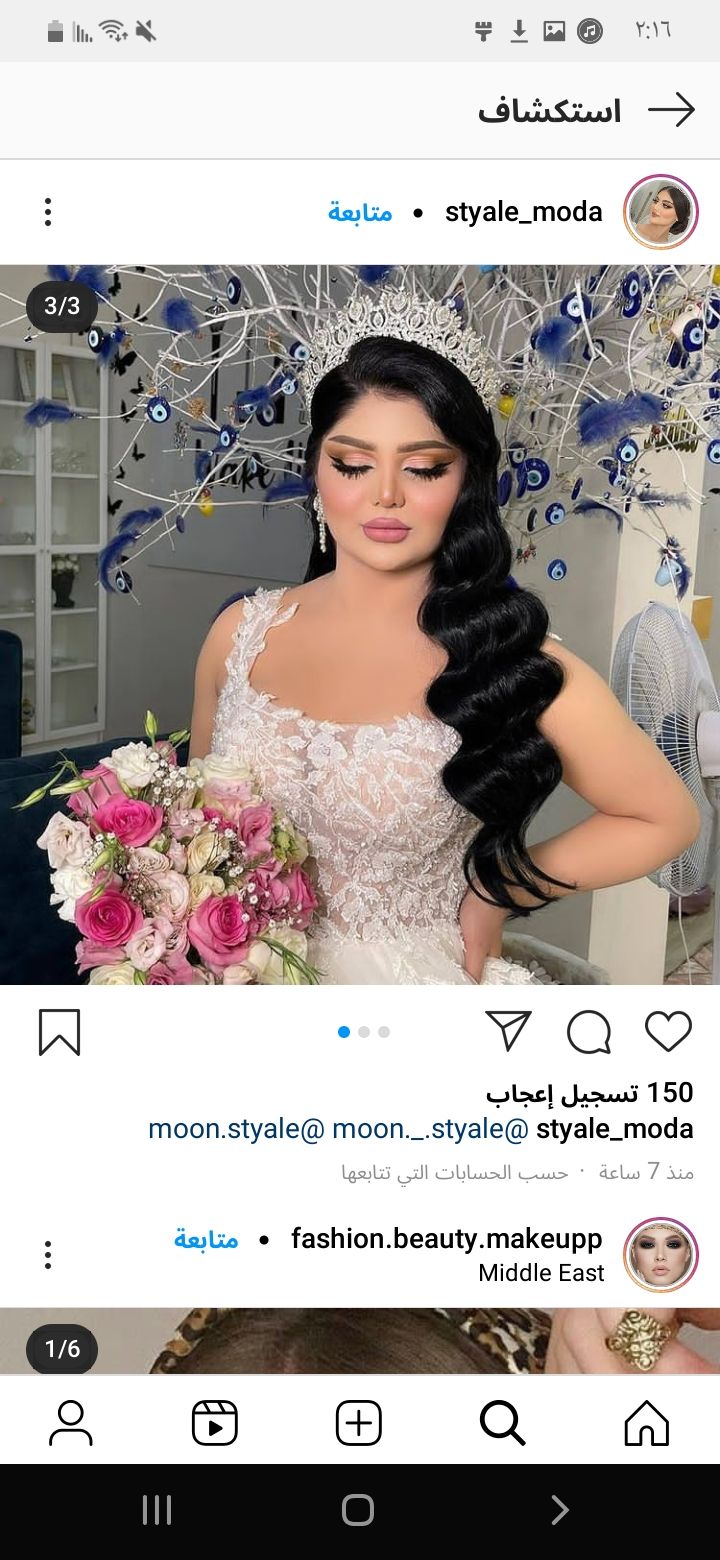Screen dimensions: 720x1560
Task: Follow fashion.beauty.makeupp account
Action: click(x=206, y=1239)
